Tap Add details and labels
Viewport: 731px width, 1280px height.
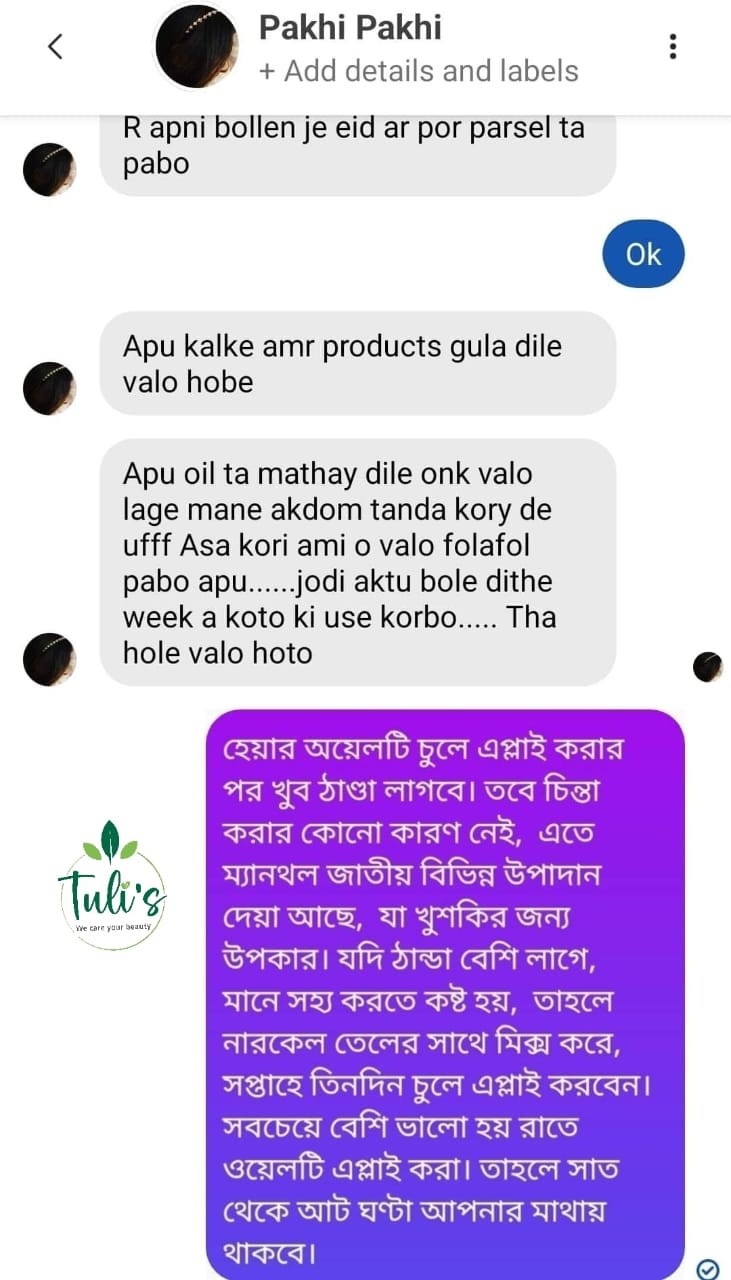point(418,71)
